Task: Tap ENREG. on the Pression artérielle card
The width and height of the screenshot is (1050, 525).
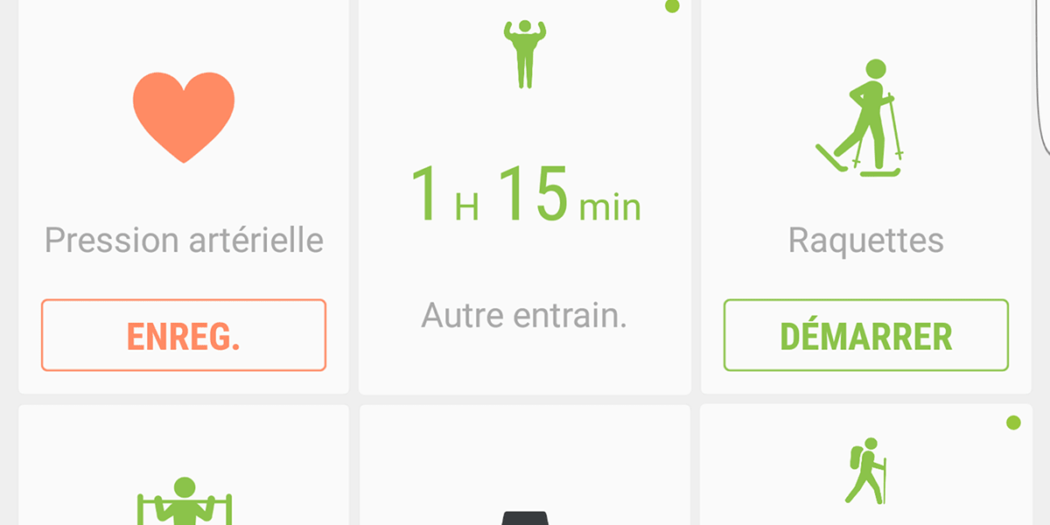Action: point(183,336)
